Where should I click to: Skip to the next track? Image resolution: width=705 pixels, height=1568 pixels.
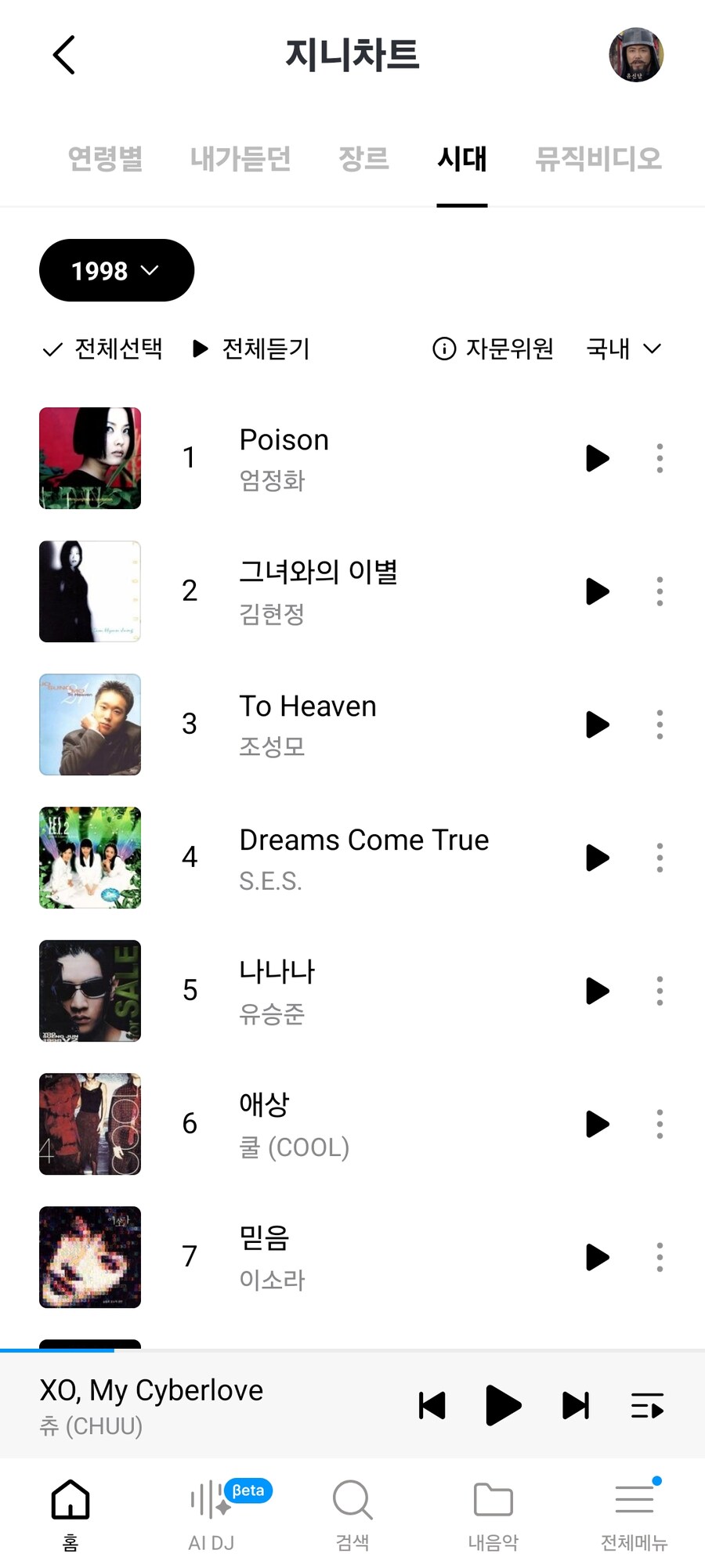(576, 1406)
